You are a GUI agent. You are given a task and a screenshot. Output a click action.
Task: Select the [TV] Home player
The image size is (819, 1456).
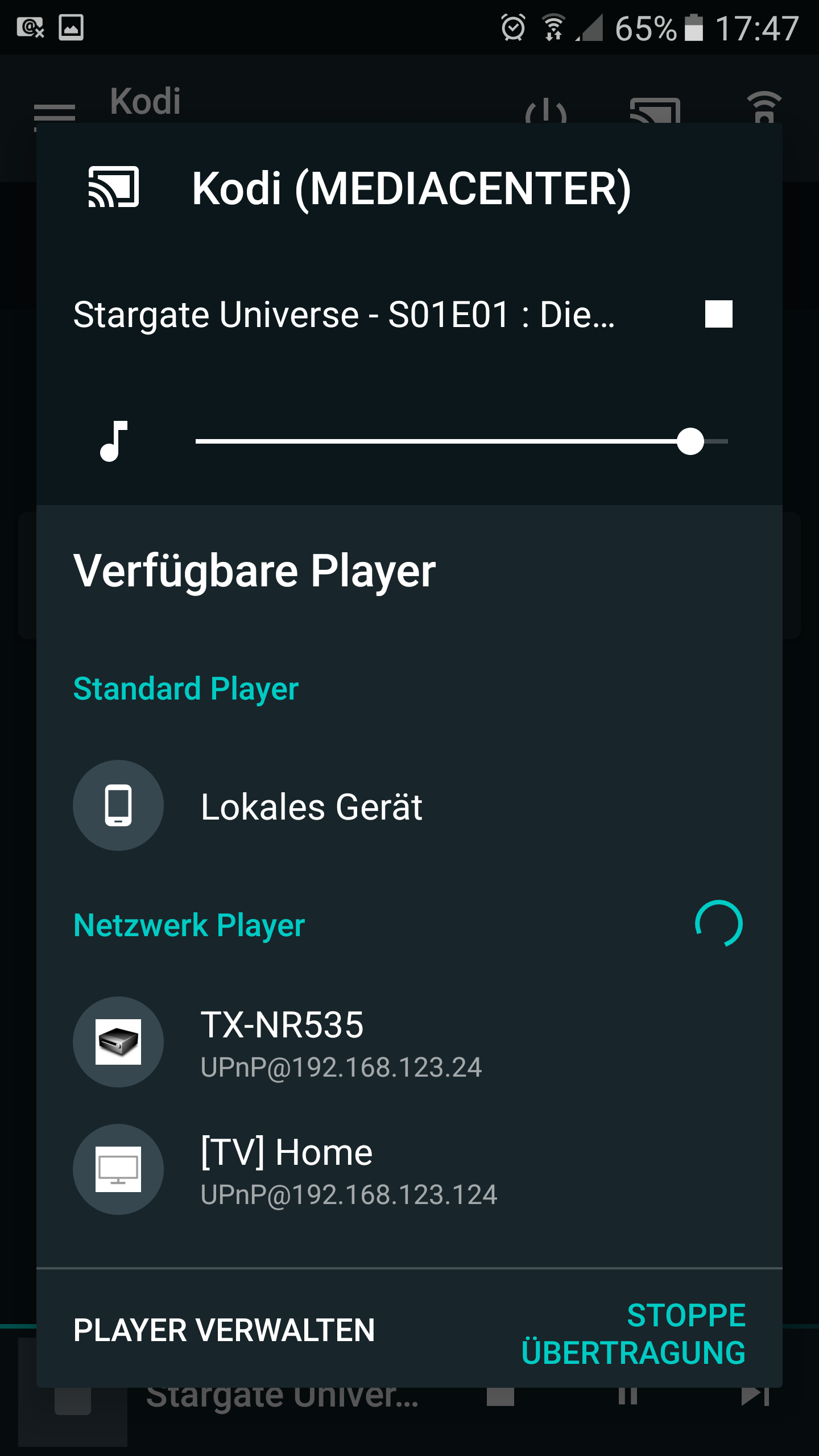point(409,1169)
